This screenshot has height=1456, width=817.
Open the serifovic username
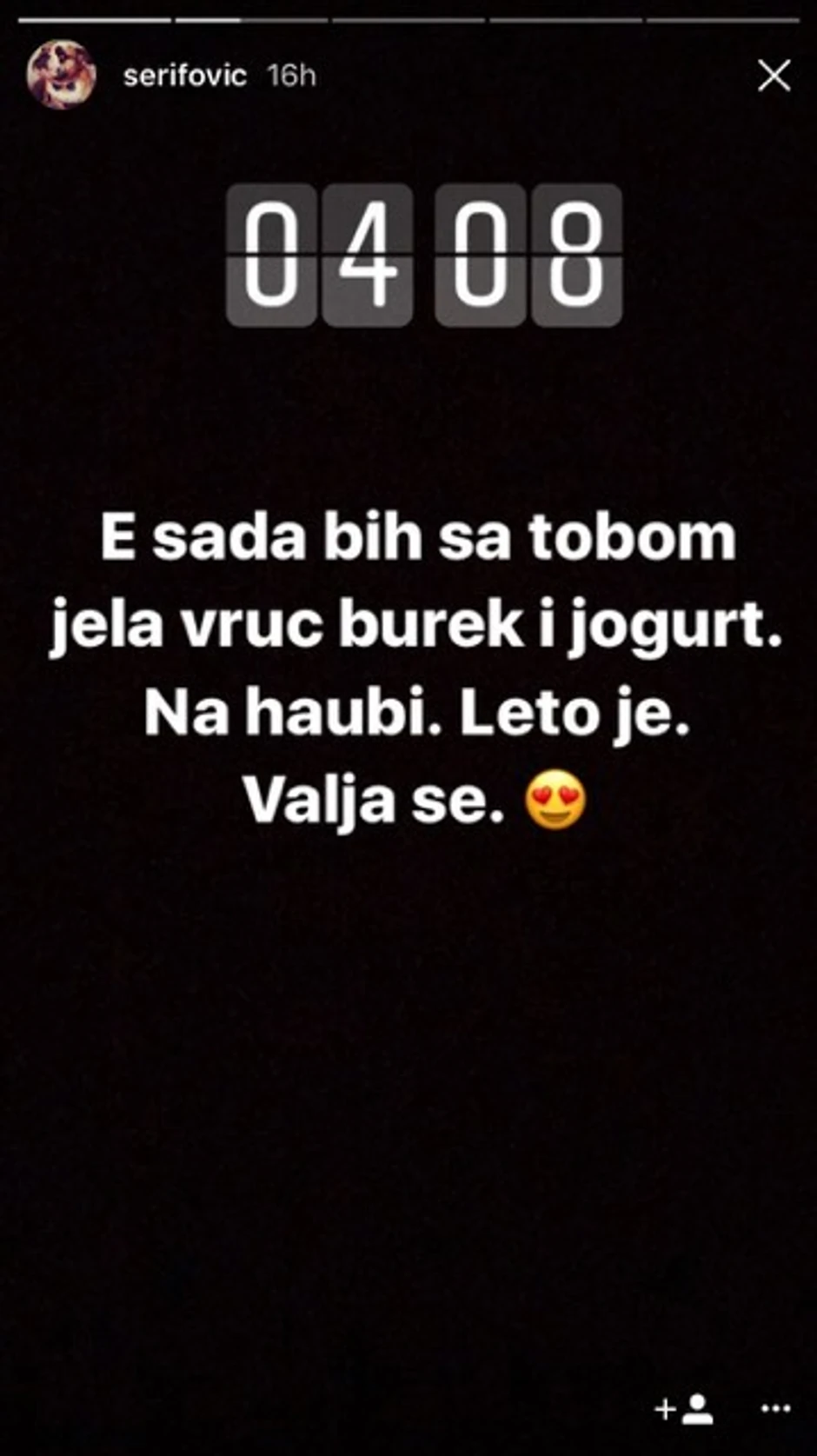(184, 76)
